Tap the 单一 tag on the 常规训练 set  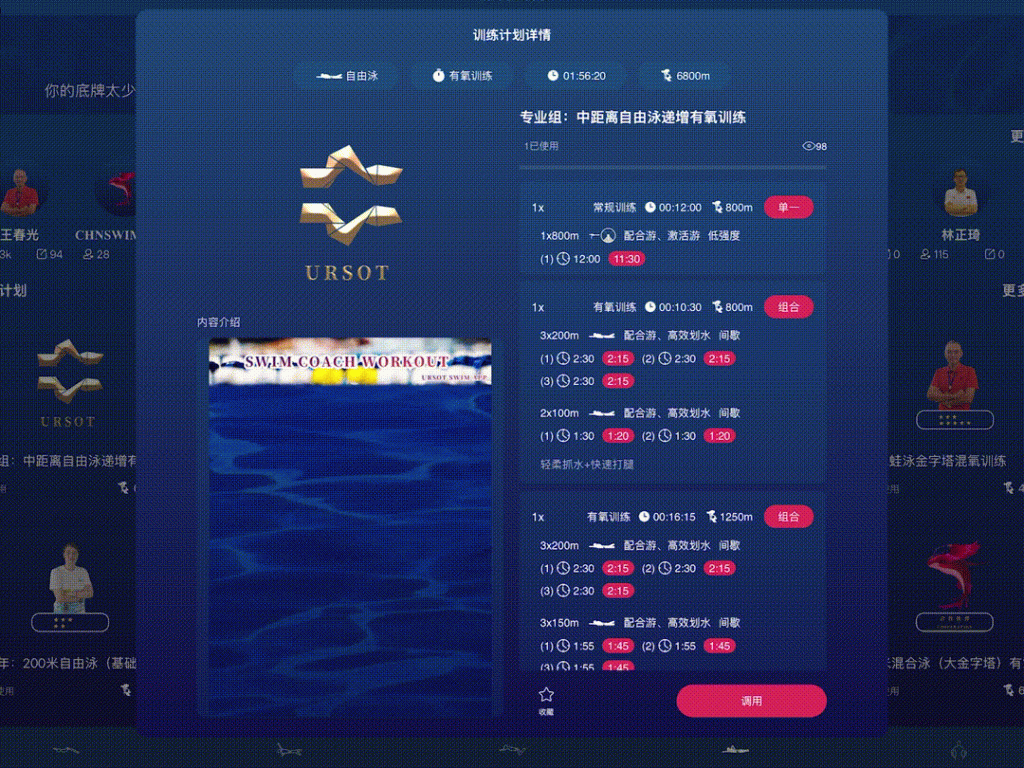tap(788, 207)
